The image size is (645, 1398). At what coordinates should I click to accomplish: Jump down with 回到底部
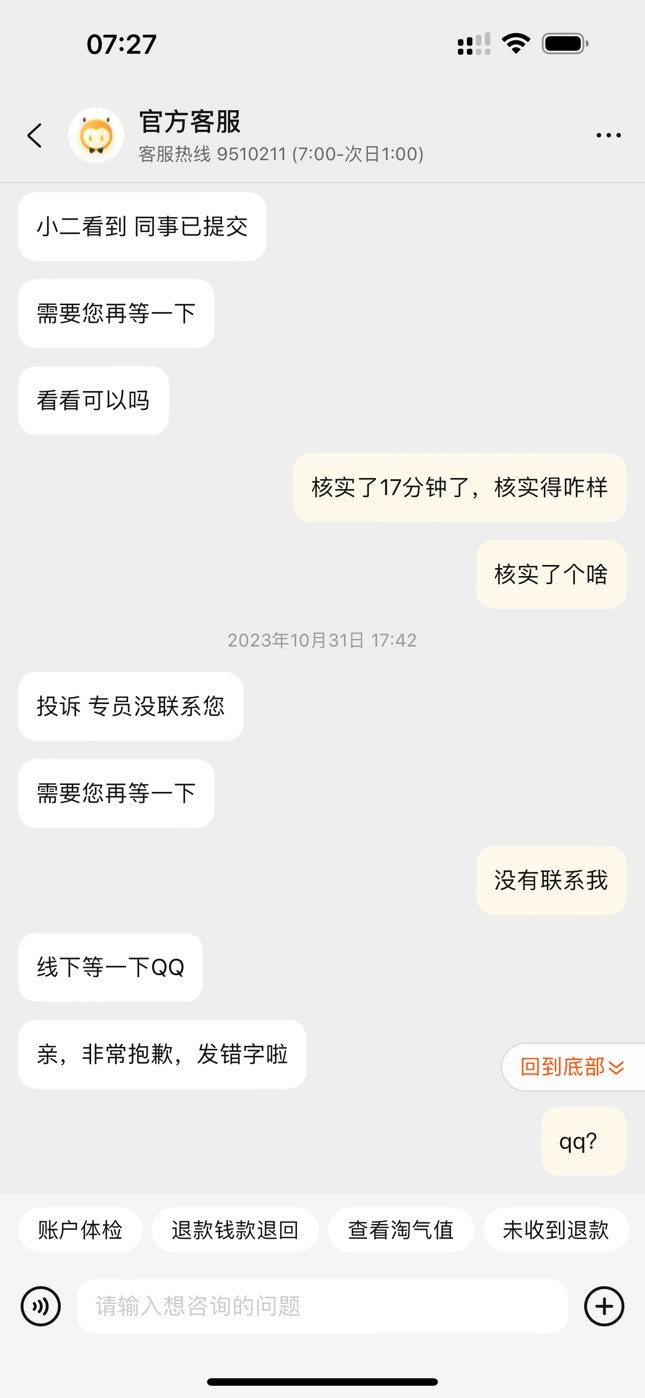coord(573,1067)
